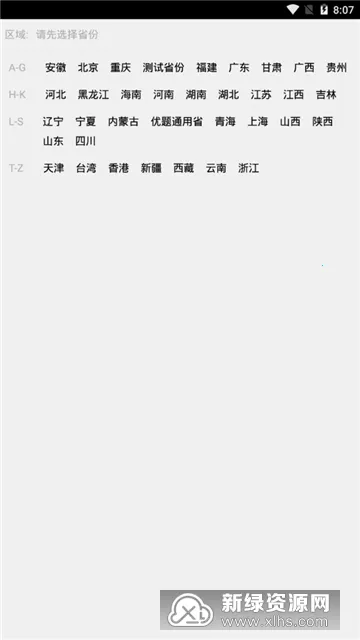Choose the province 福建

[207, 68]
